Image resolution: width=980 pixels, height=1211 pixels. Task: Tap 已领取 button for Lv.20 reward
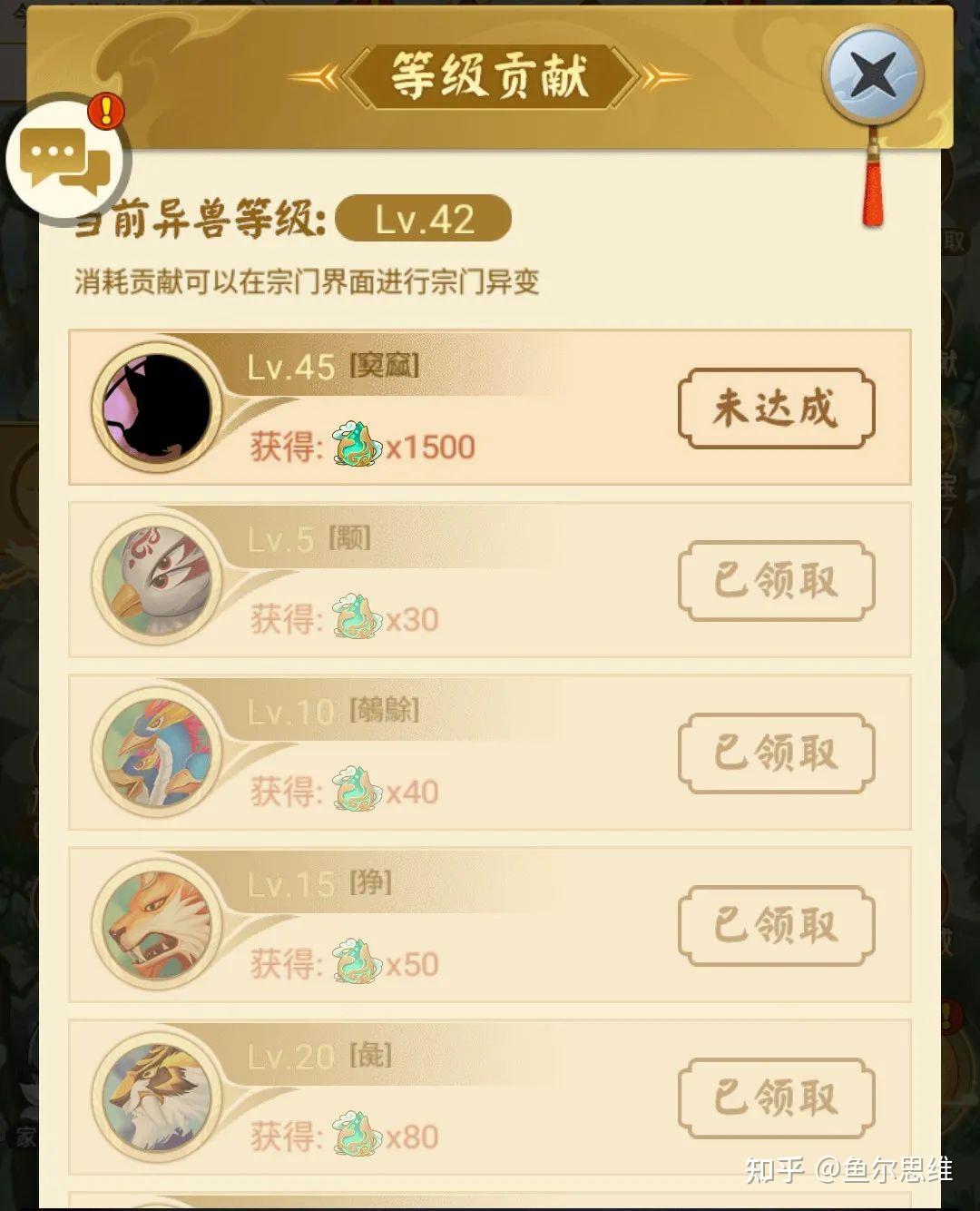(776, 1098)
